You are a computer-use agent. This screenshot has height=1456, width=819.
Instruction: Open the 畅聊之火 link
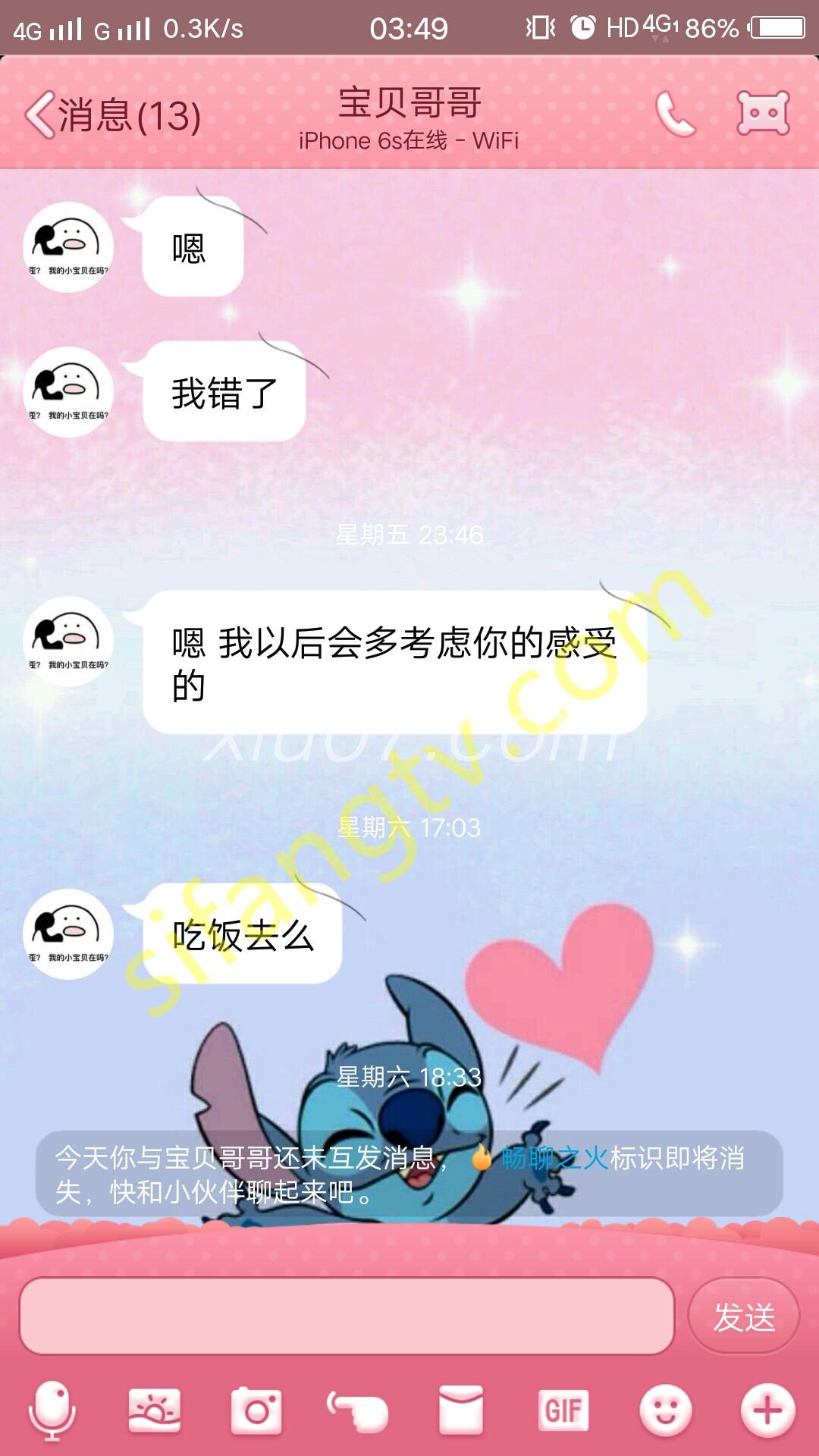pyautogui.click(x=554, y=1159)
